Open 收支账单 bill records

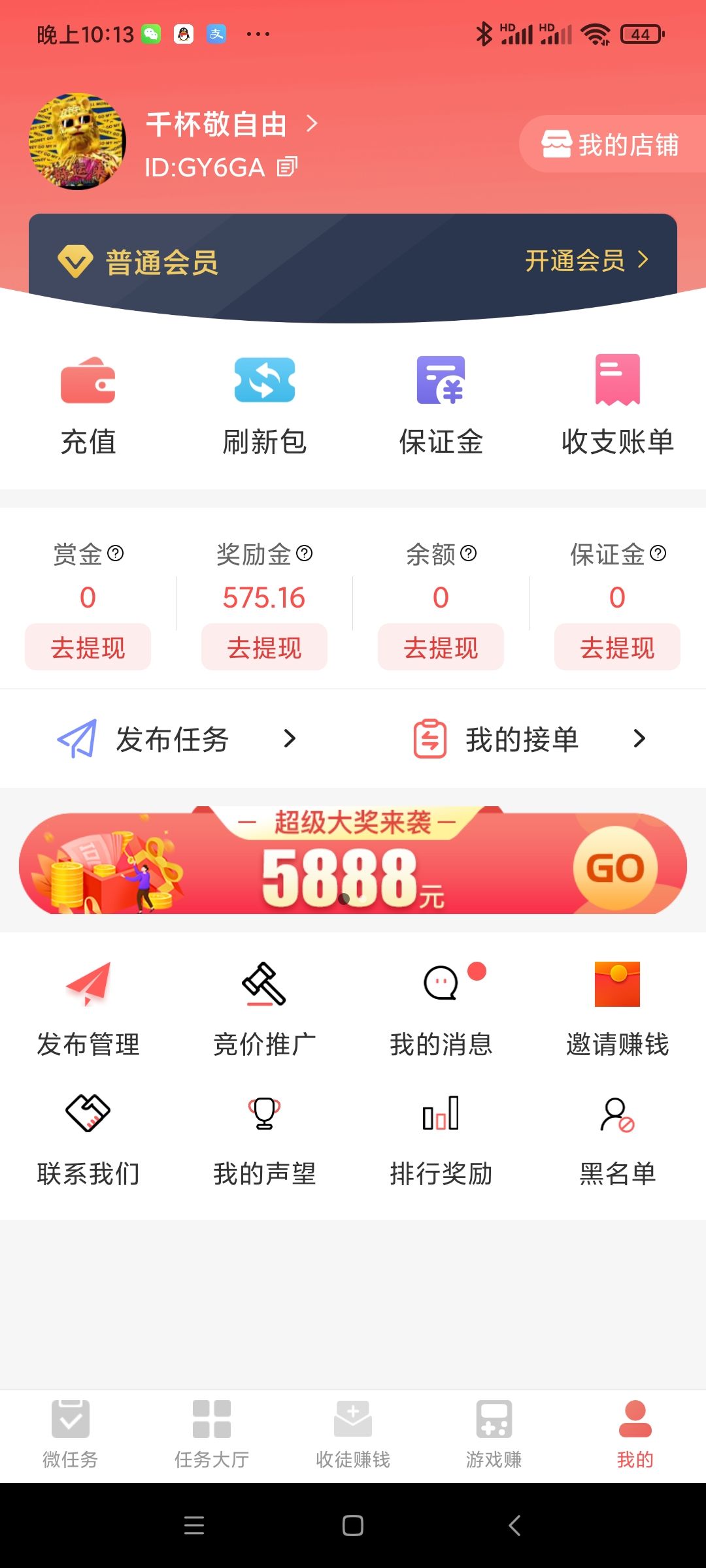(x=617, y=404)
